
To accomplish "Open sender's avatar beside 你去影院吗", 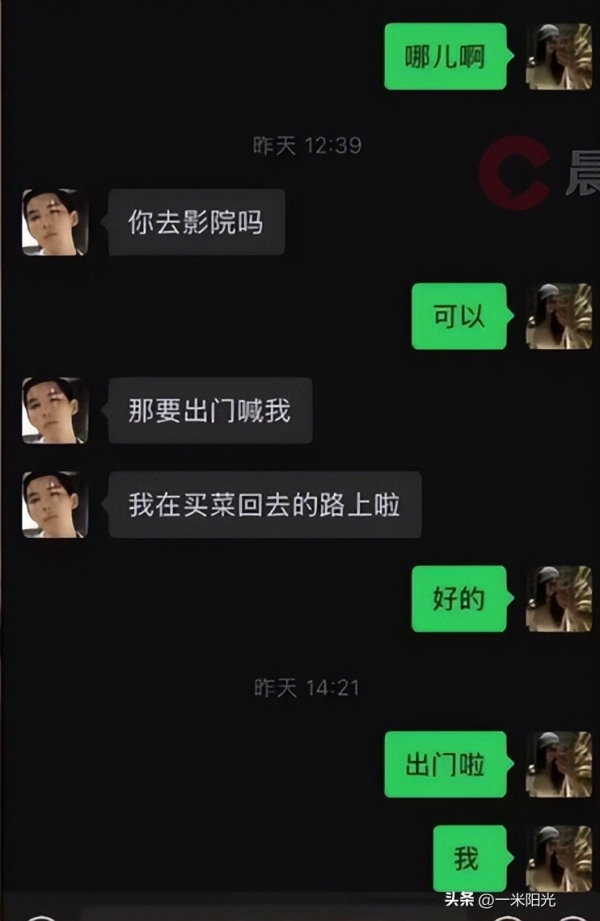I will (55, 222).
